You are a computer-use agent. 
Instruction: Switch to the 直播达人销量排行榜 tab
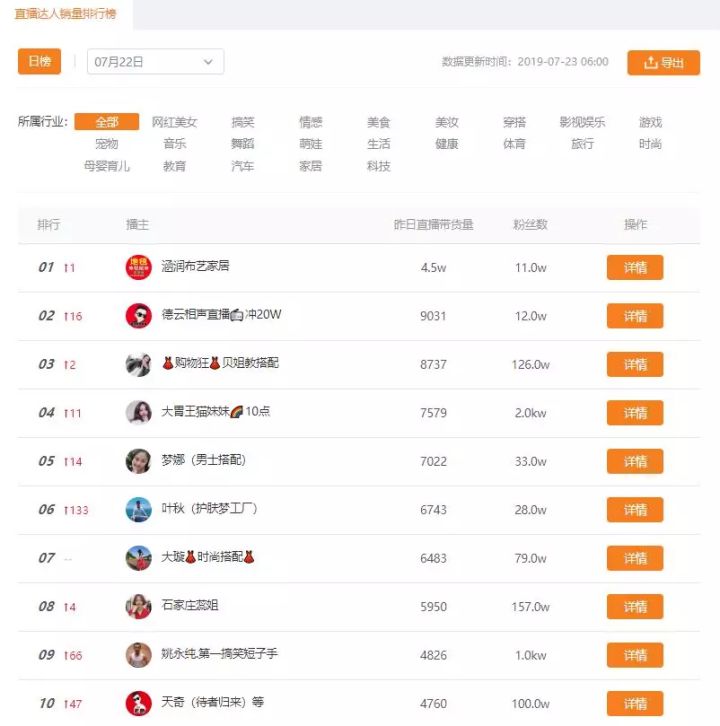click(x=65, y=14)
